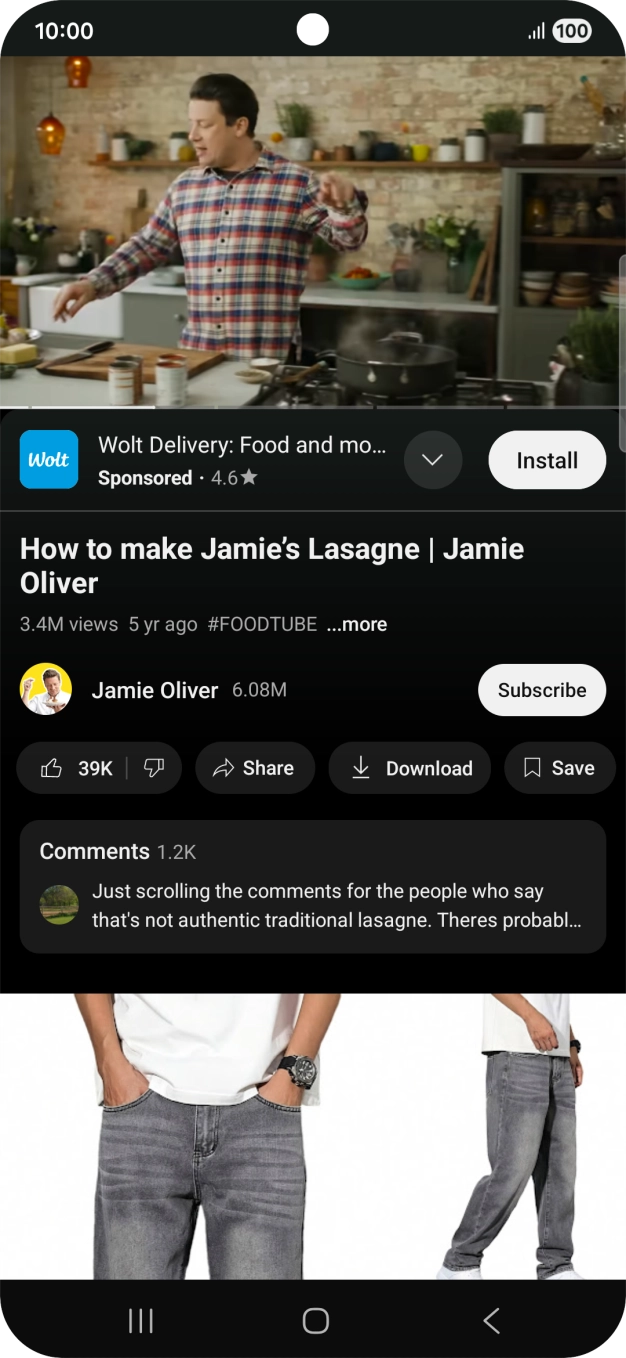Screen dimensions: 626x1358
Task: Like the lasagne video
Action: coord(76,768)
